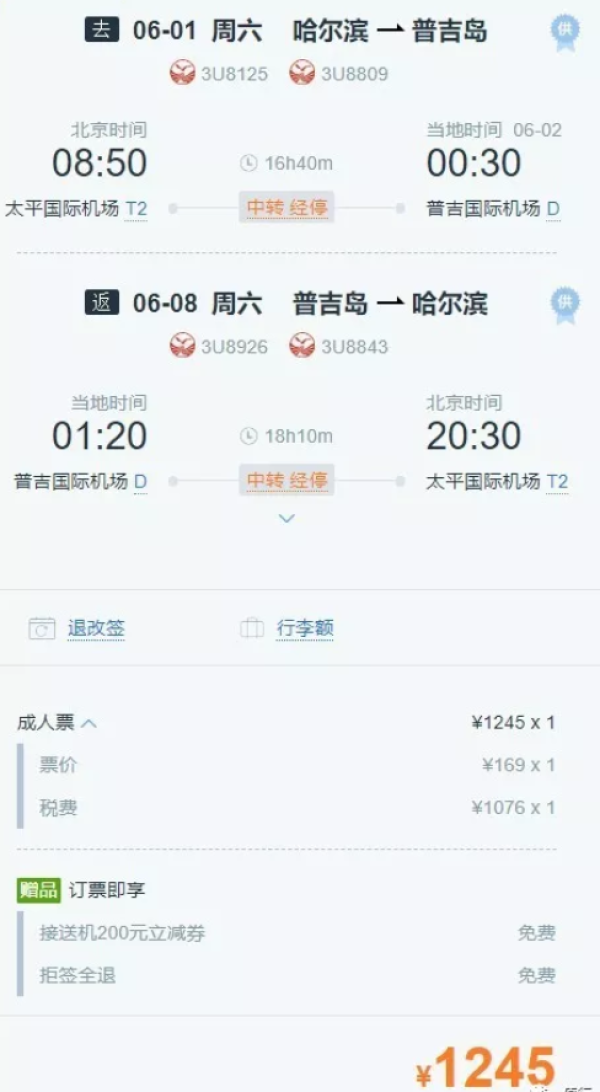The height and width of the screenshot is (1092, 600).
Task: Tap terminal D under 00:30 arrival
Action: [x=553, y=209]
